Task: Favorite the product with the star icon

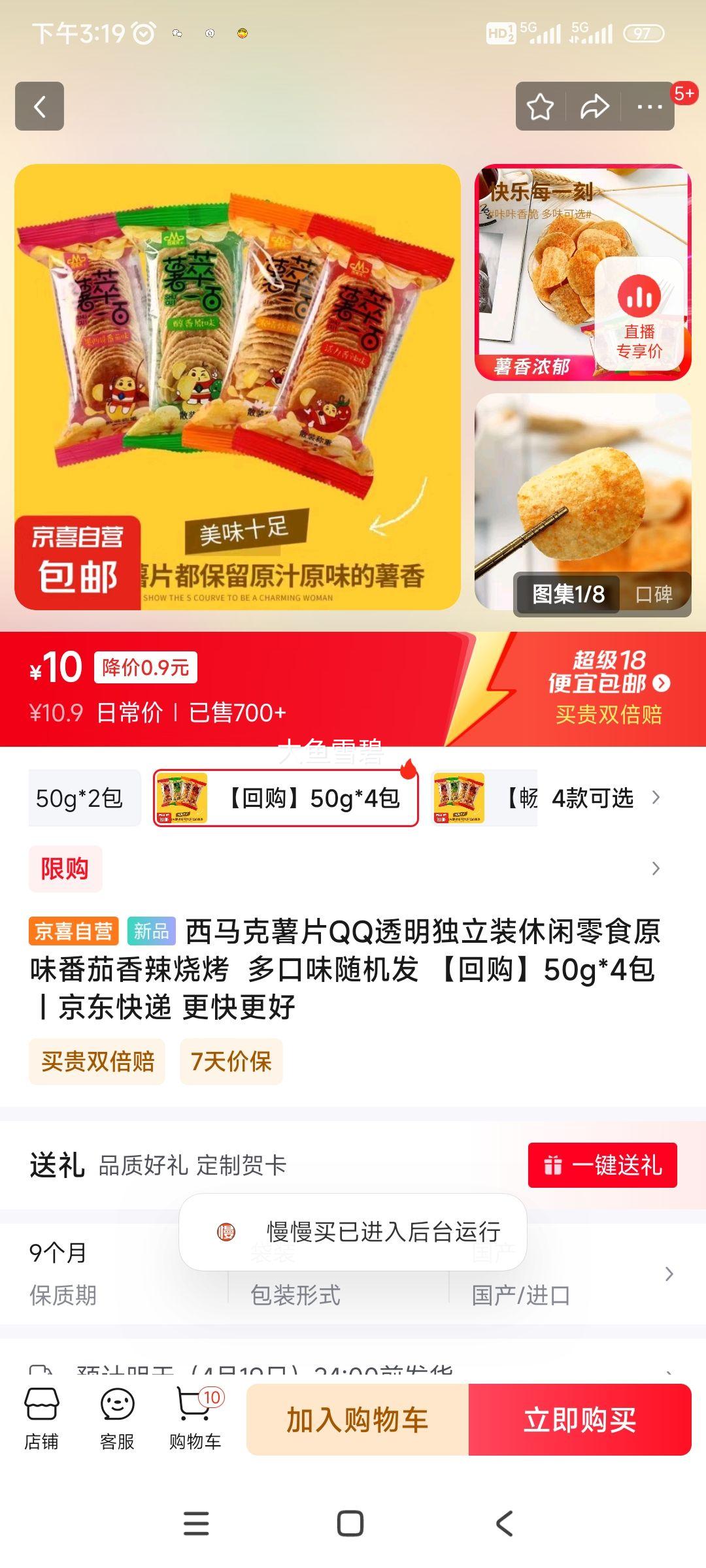Action: click(540, 105)
